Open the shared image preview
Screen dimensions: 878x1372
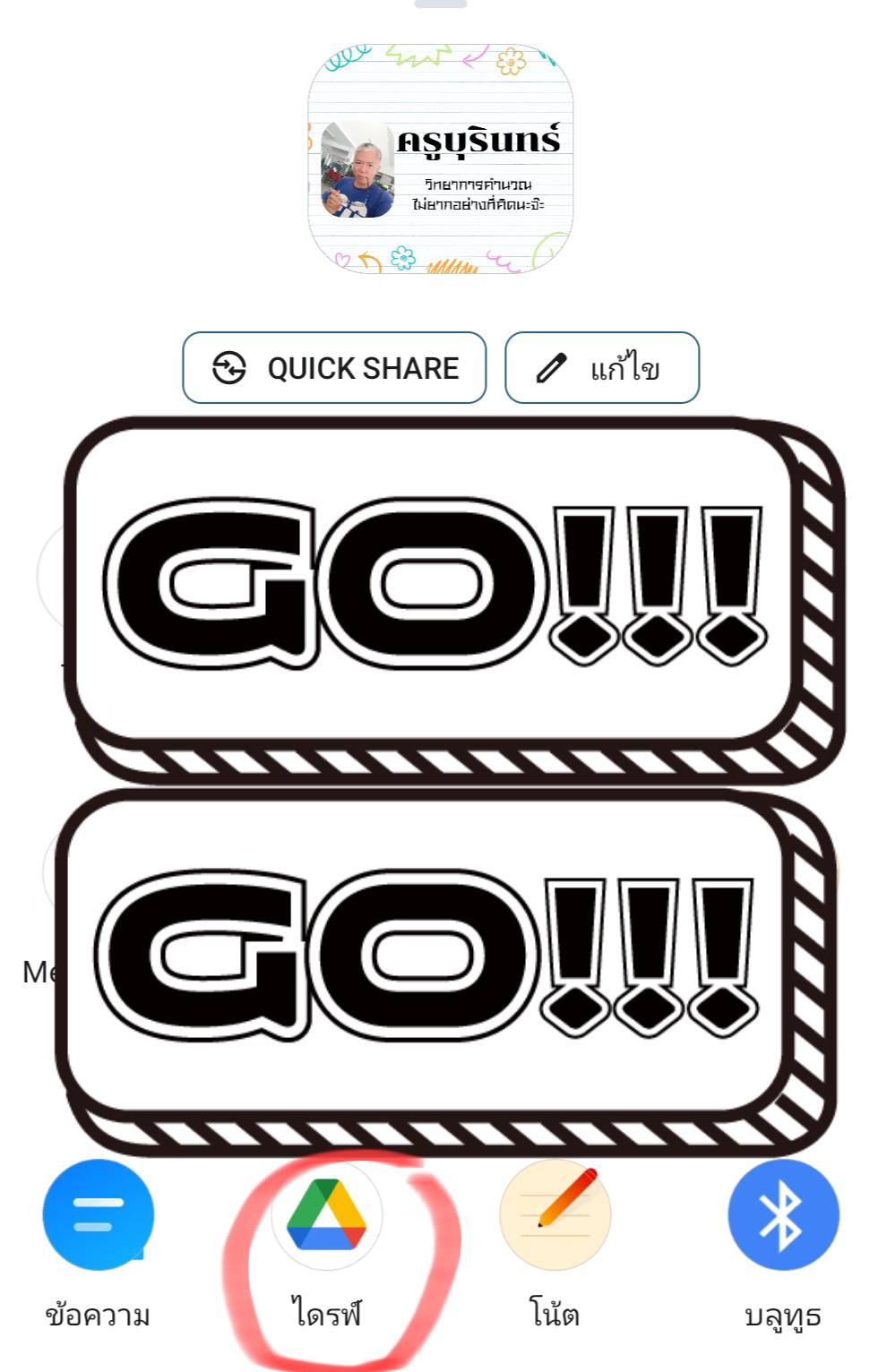click(x=440, y=159)
